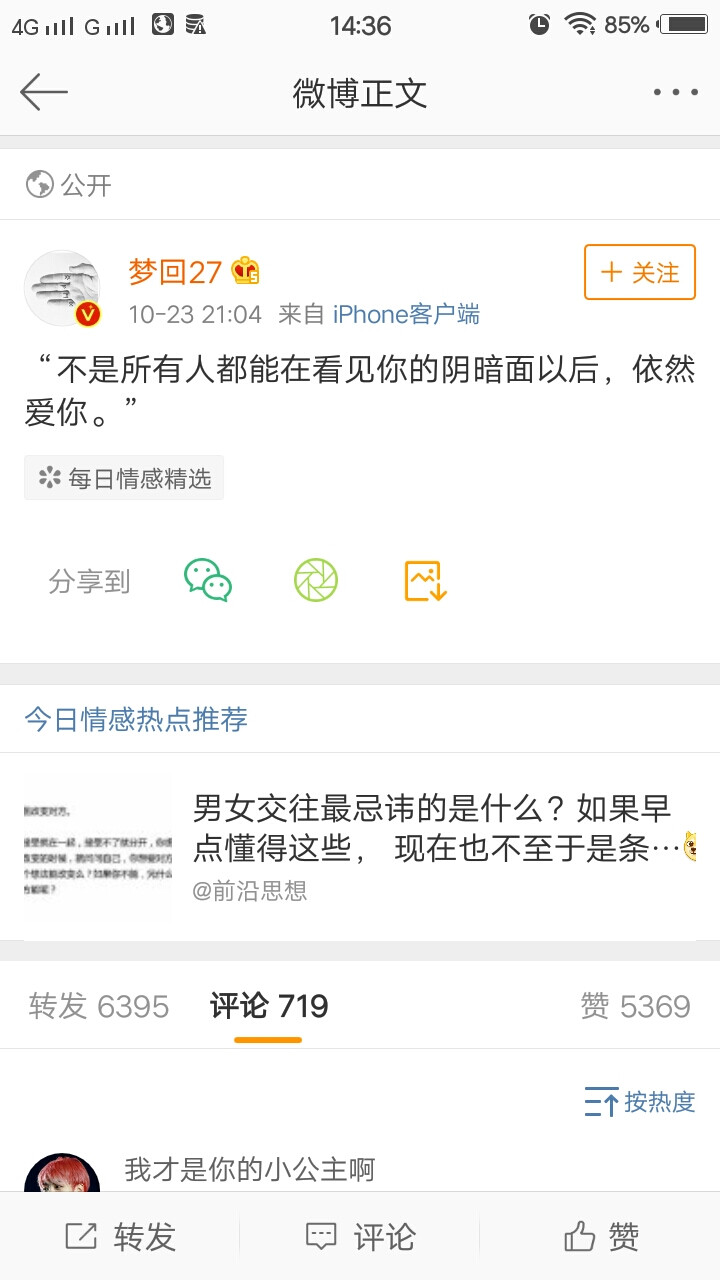This screenshot has width=720, height=1280.
Task: Select the 评论 719 tab
Action: [x=269, y=1006]
